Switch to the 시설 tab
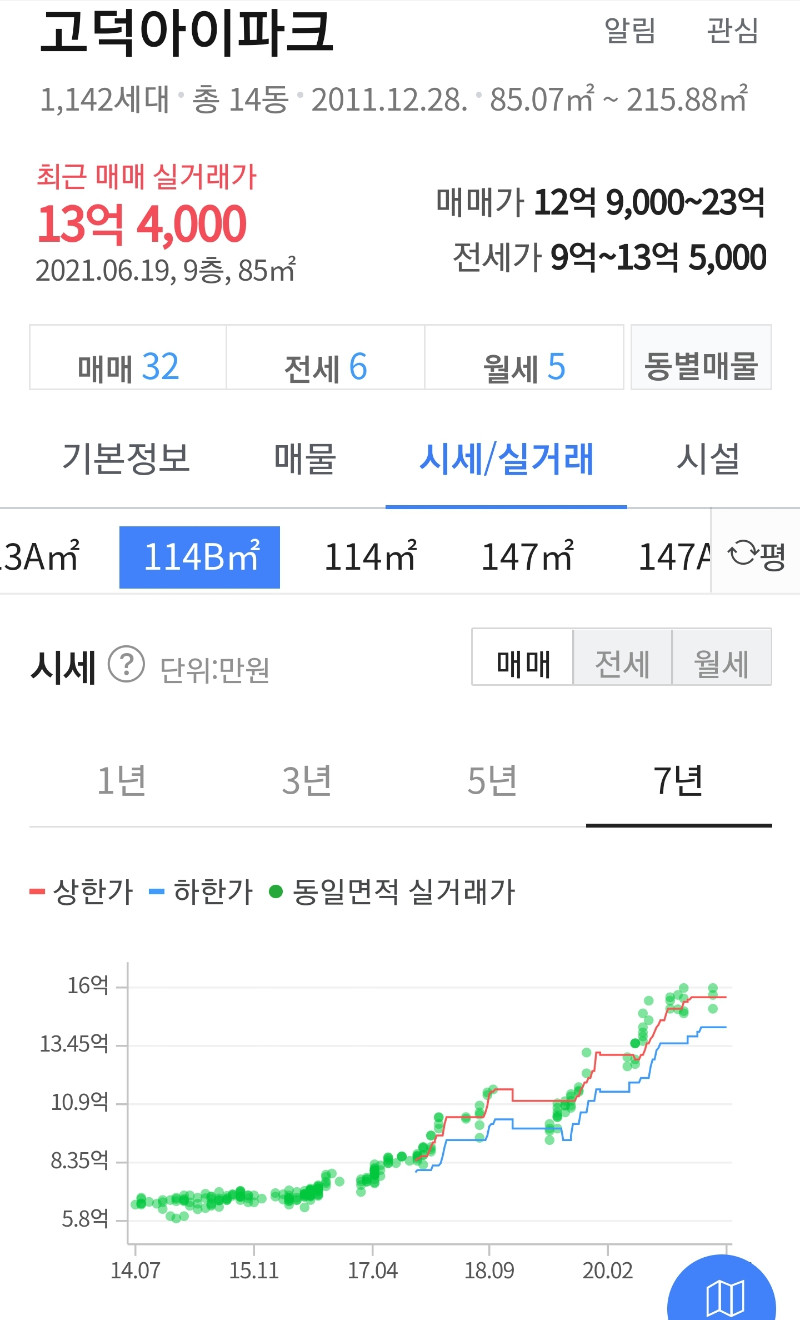The width and height of the screenshot is (800, 1320). coord(708,459)
